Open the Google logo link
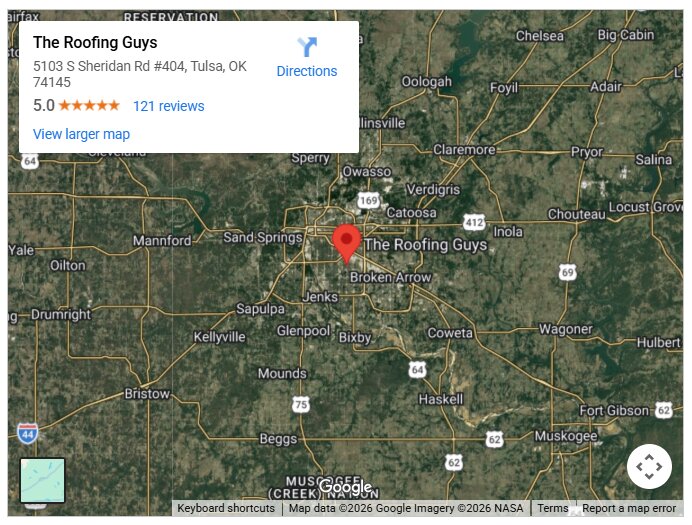This screenshot has width=692, height=525. 345,487
